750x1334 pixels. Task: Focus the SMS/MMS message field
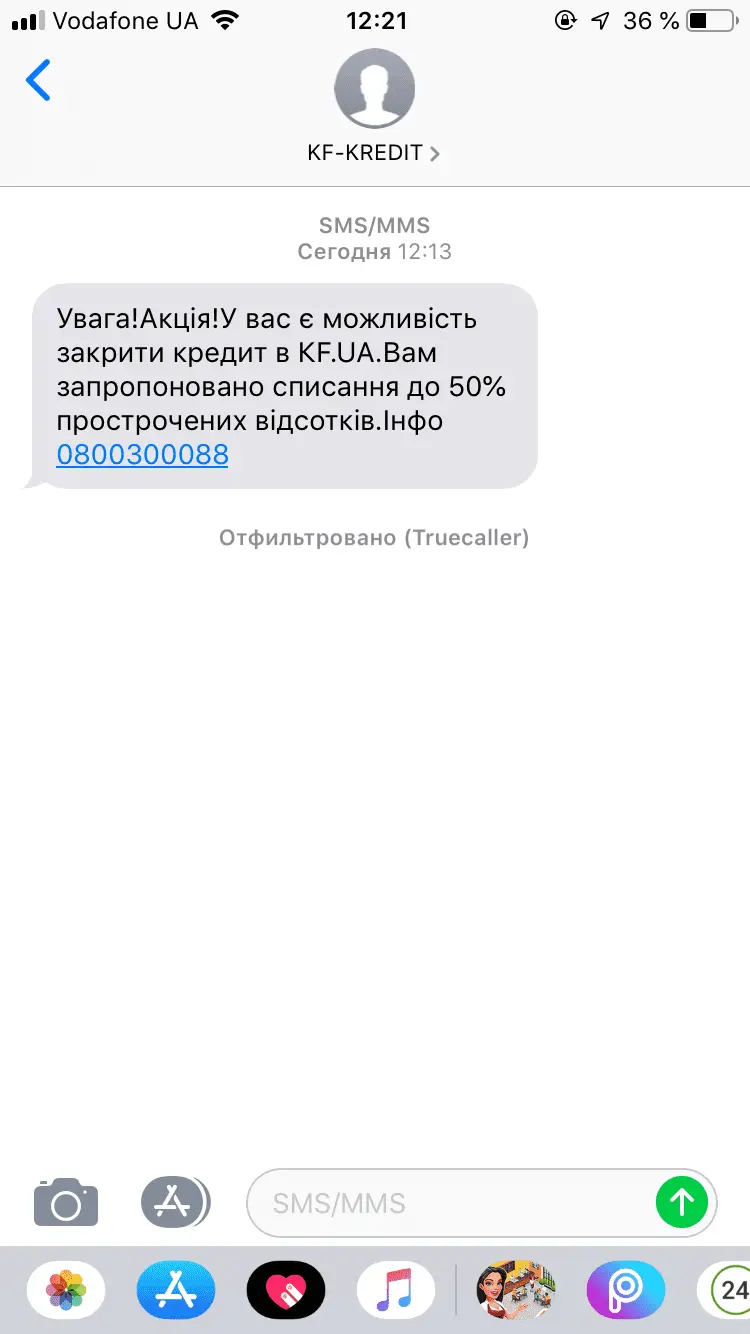pyautogui.click(x=450, y=1202)
